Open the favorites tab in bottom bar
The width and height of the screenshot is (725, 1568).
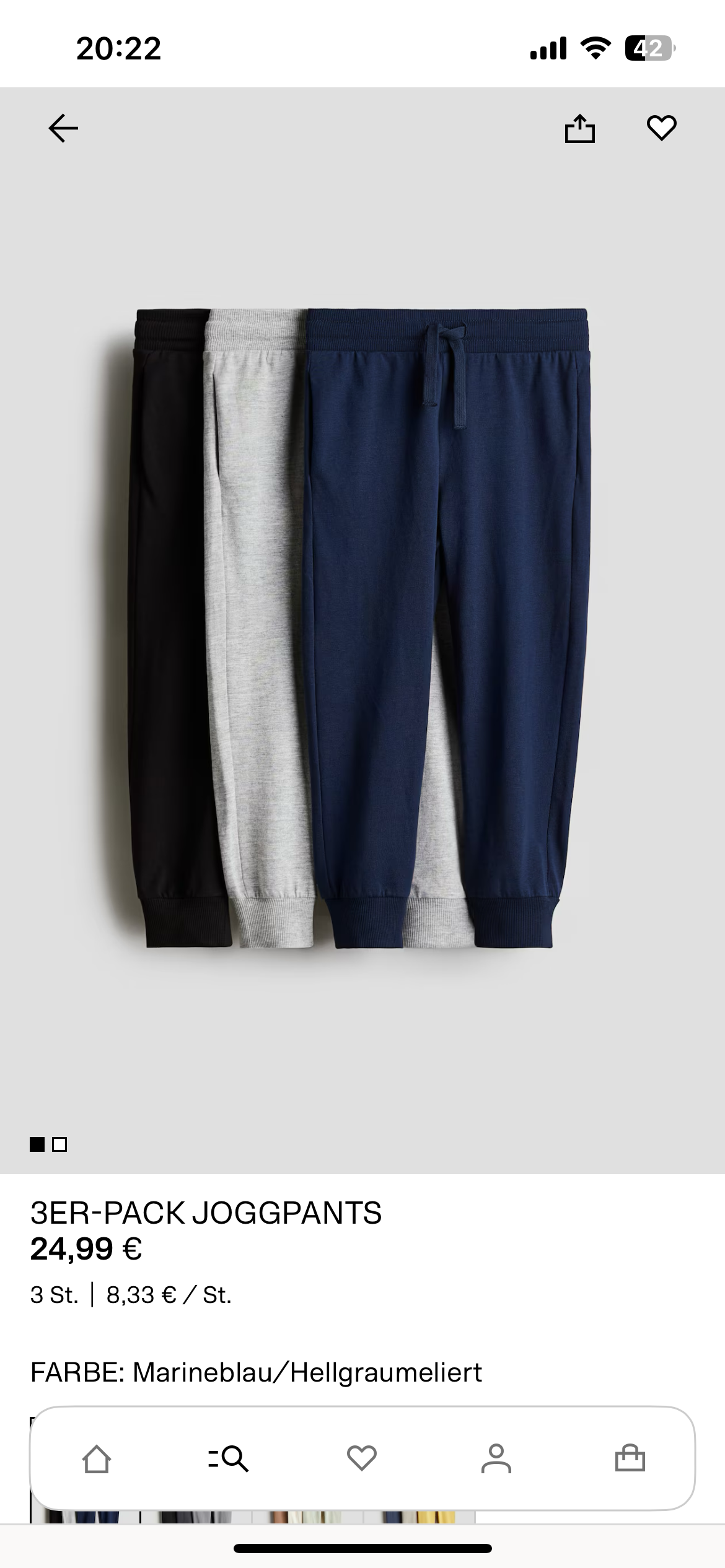coord(362,1458)
